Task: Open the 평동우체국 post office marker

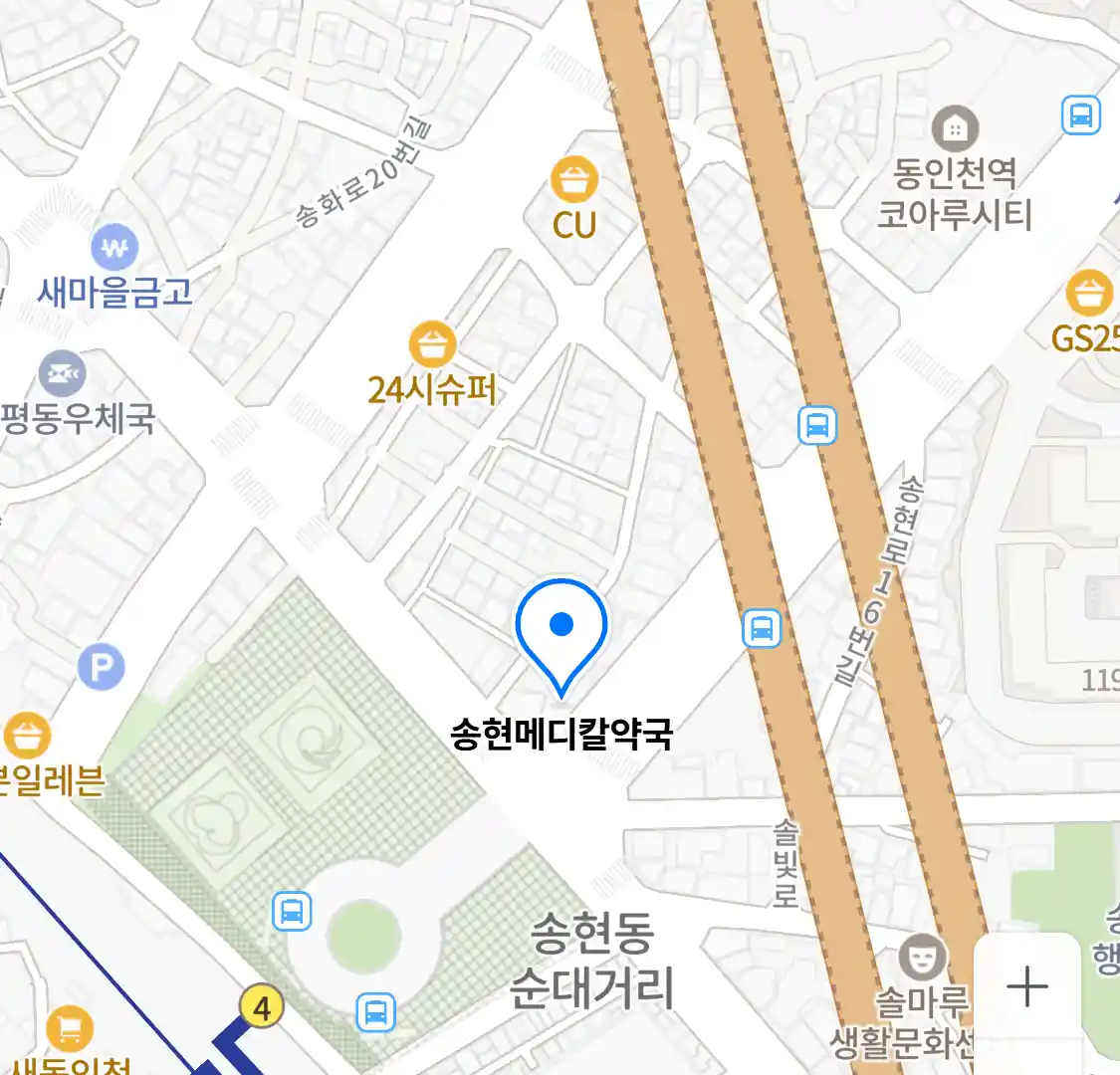Action: click(63, 373)
